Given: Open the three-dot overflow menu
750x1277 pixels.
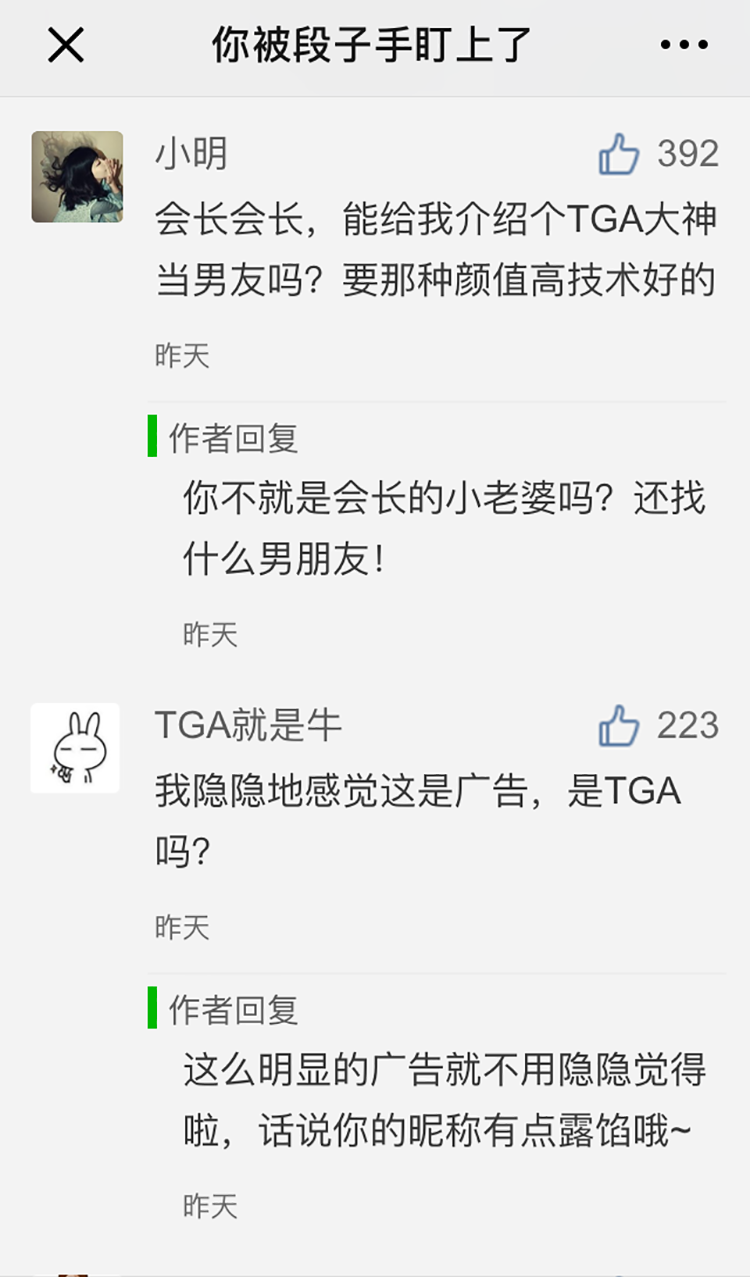Looking at the screenshot, I should 685,45.
